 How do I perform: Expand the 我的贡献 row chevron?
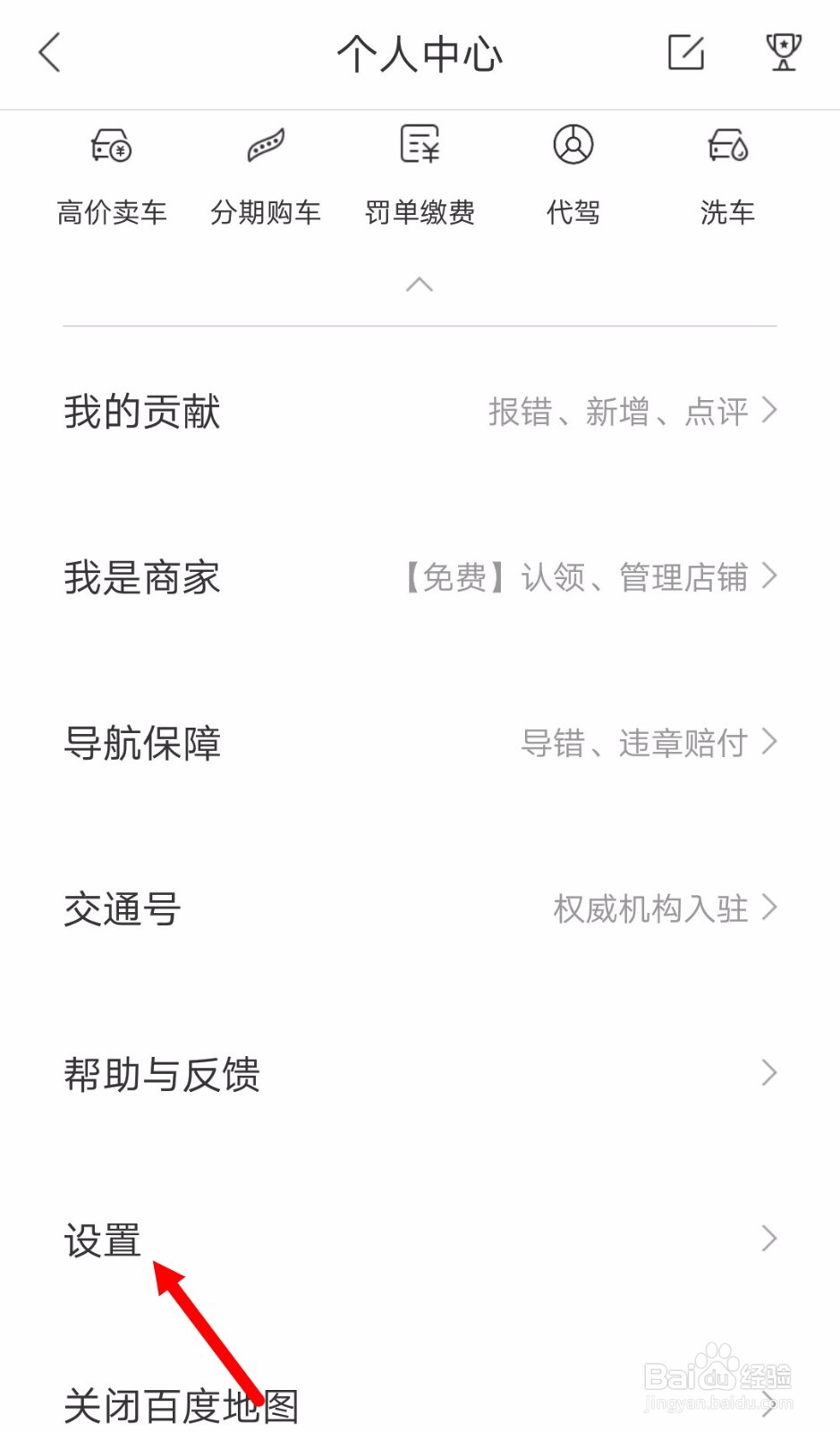click(769, 411)
